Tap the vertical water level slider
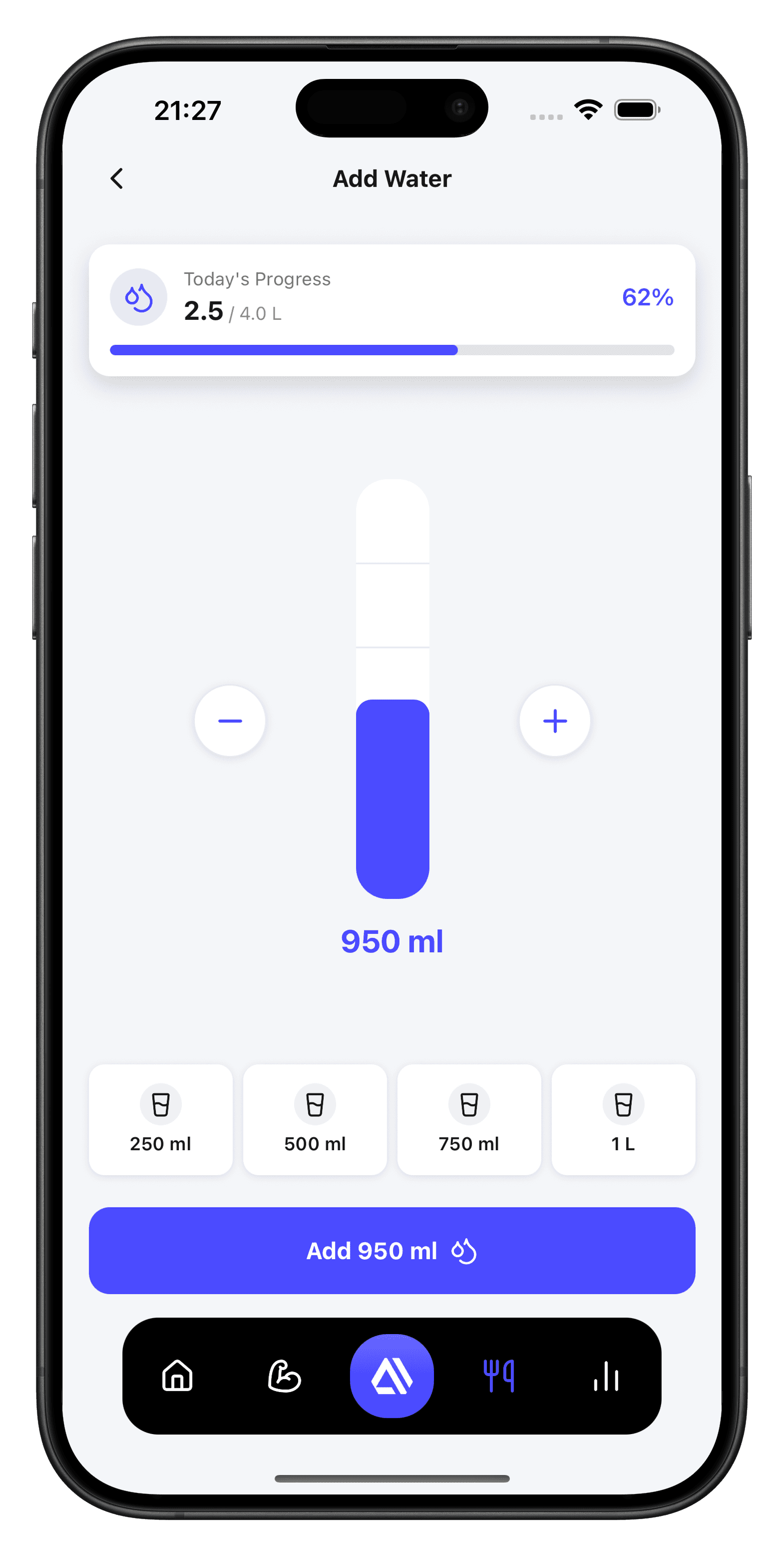Viewport: 784px width, 1556px height. coord(393,689)
